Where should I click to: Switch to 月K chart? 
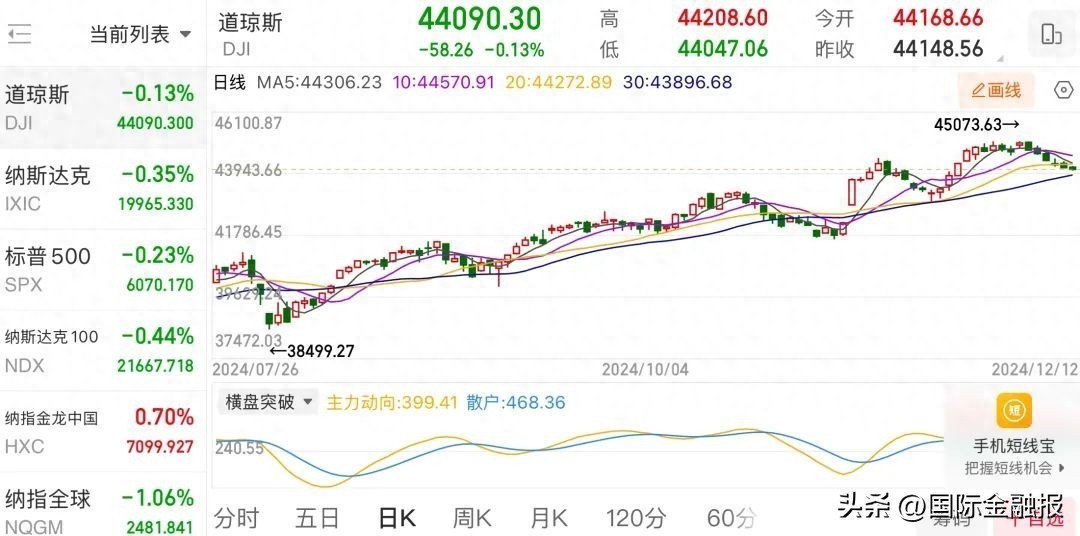tap(548, 518)
